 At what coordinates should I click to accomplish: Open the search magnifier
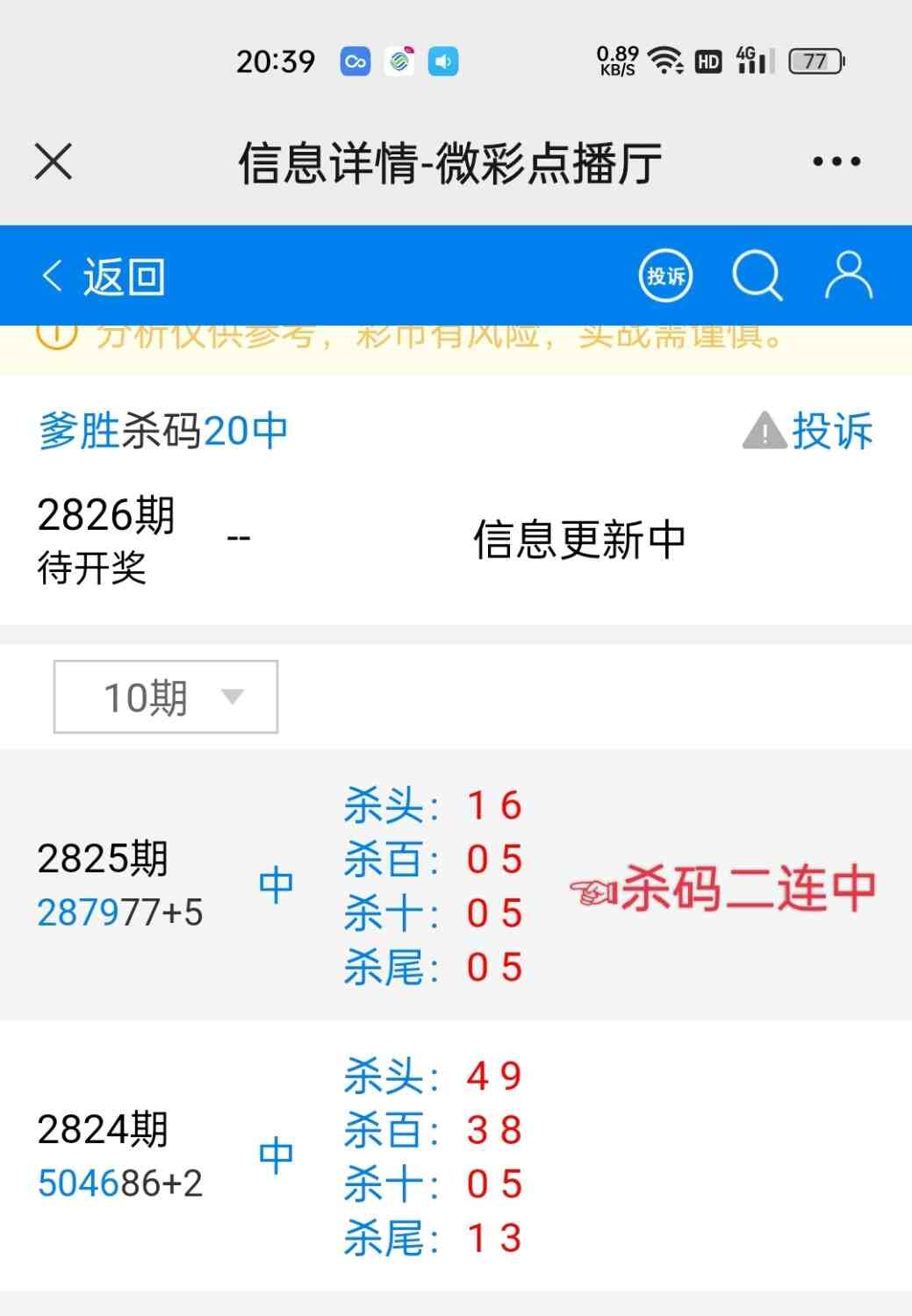[757, 276]
